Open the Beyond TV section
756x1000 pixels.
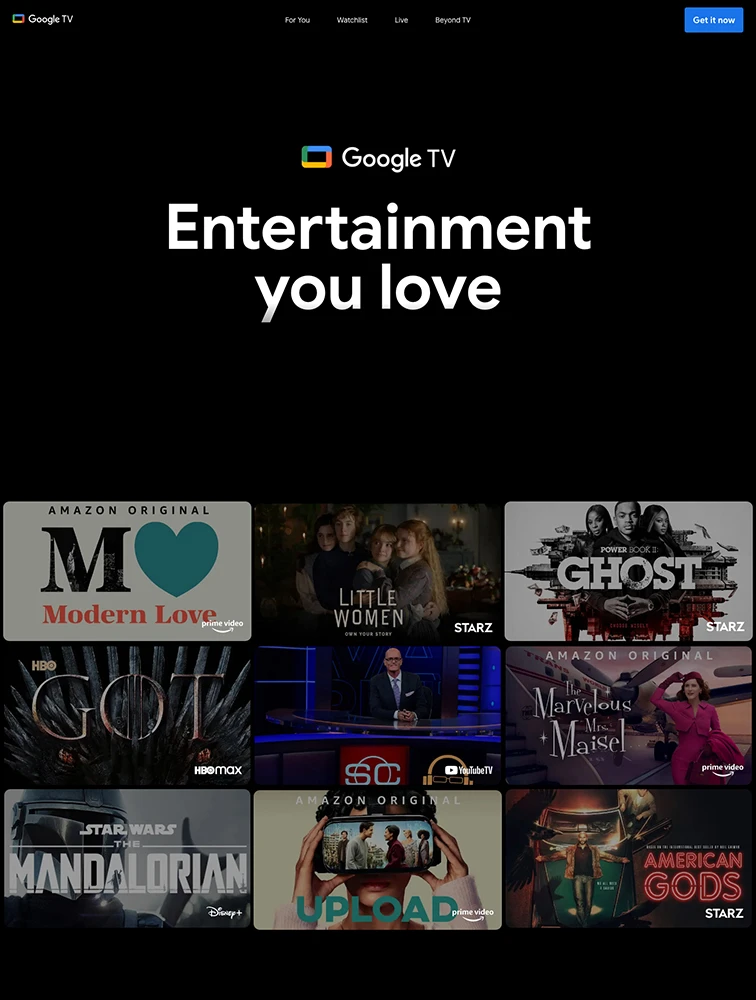453,20
